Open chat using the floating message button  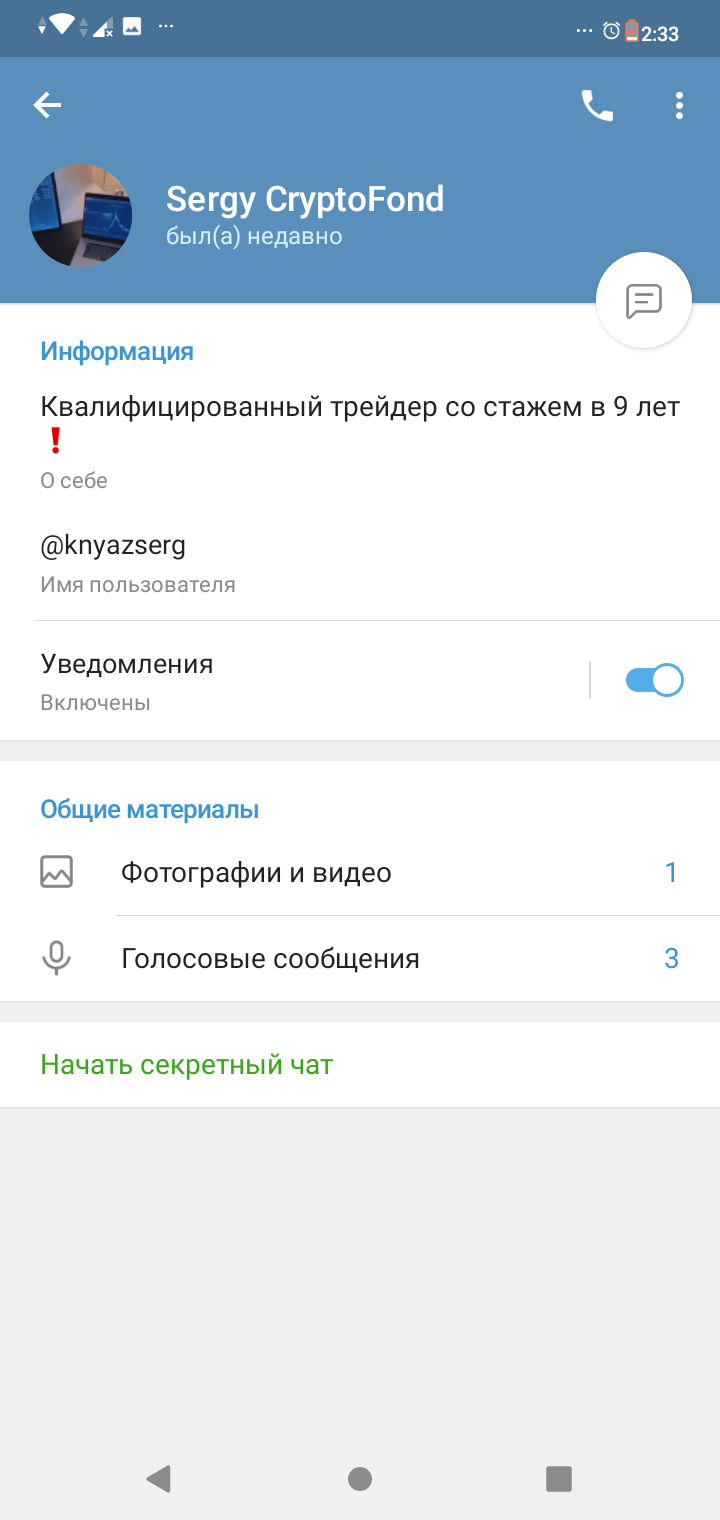point(644,300)
